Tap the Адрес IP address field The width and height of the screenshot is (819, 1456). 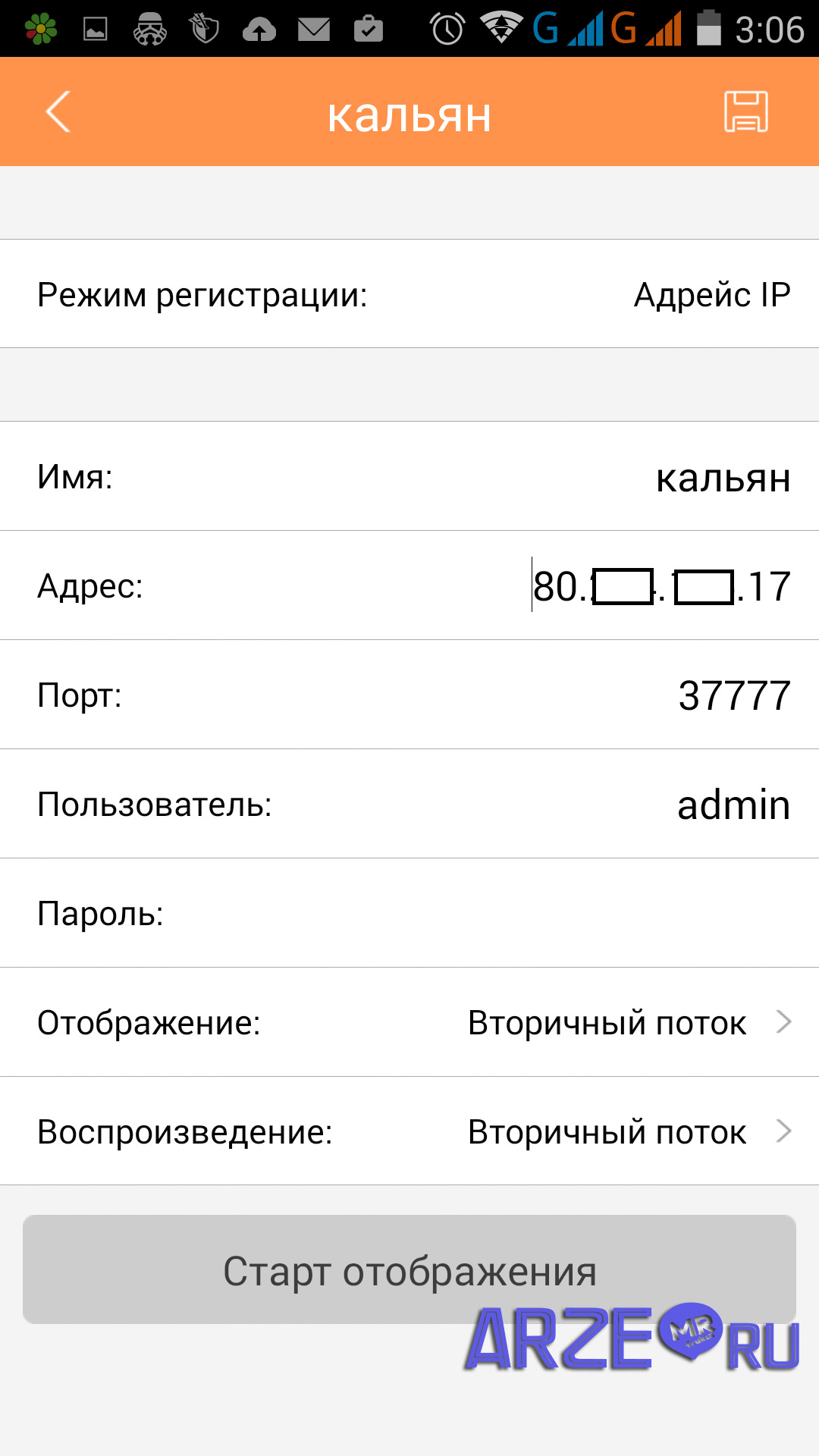tap(661, 586)
